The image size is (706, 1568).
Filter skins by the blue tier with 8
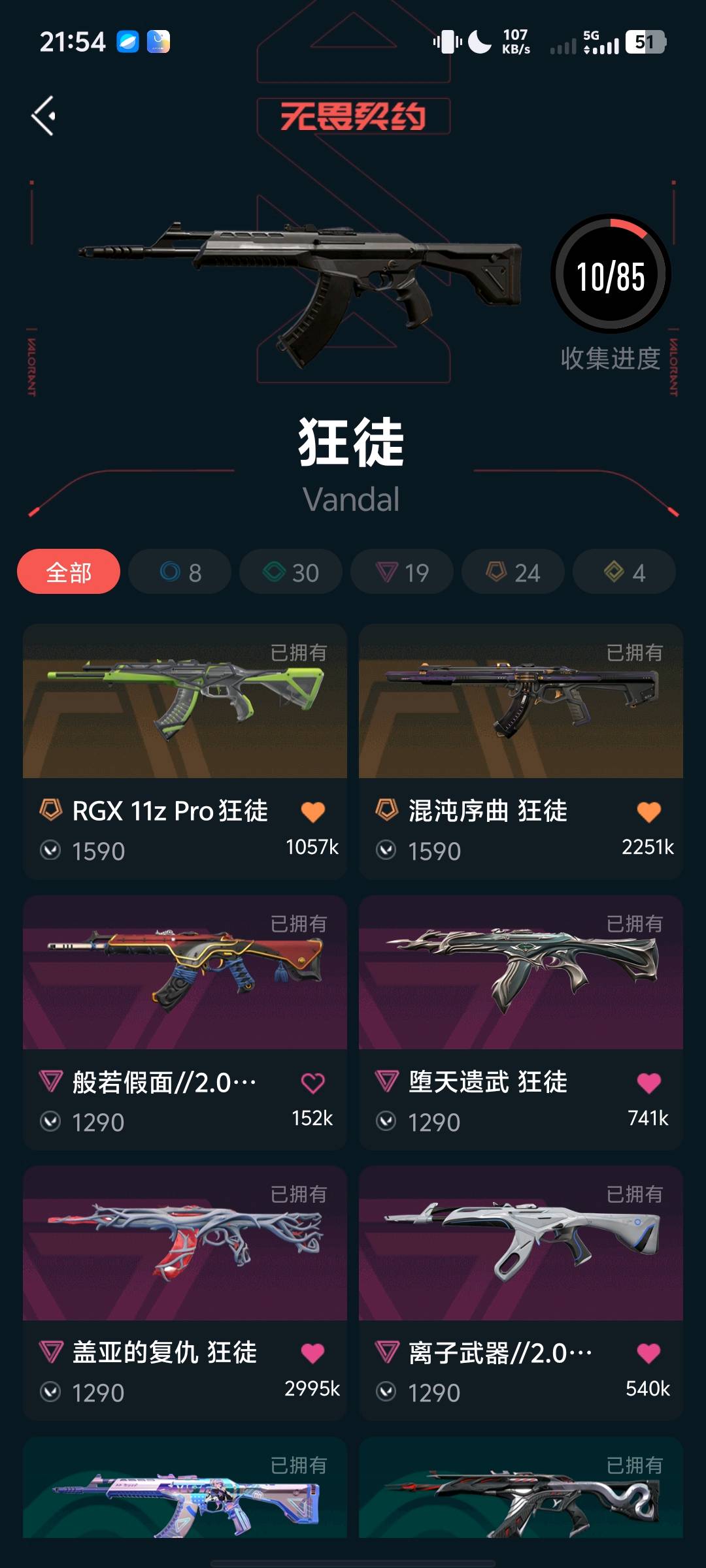coord(180,572)
